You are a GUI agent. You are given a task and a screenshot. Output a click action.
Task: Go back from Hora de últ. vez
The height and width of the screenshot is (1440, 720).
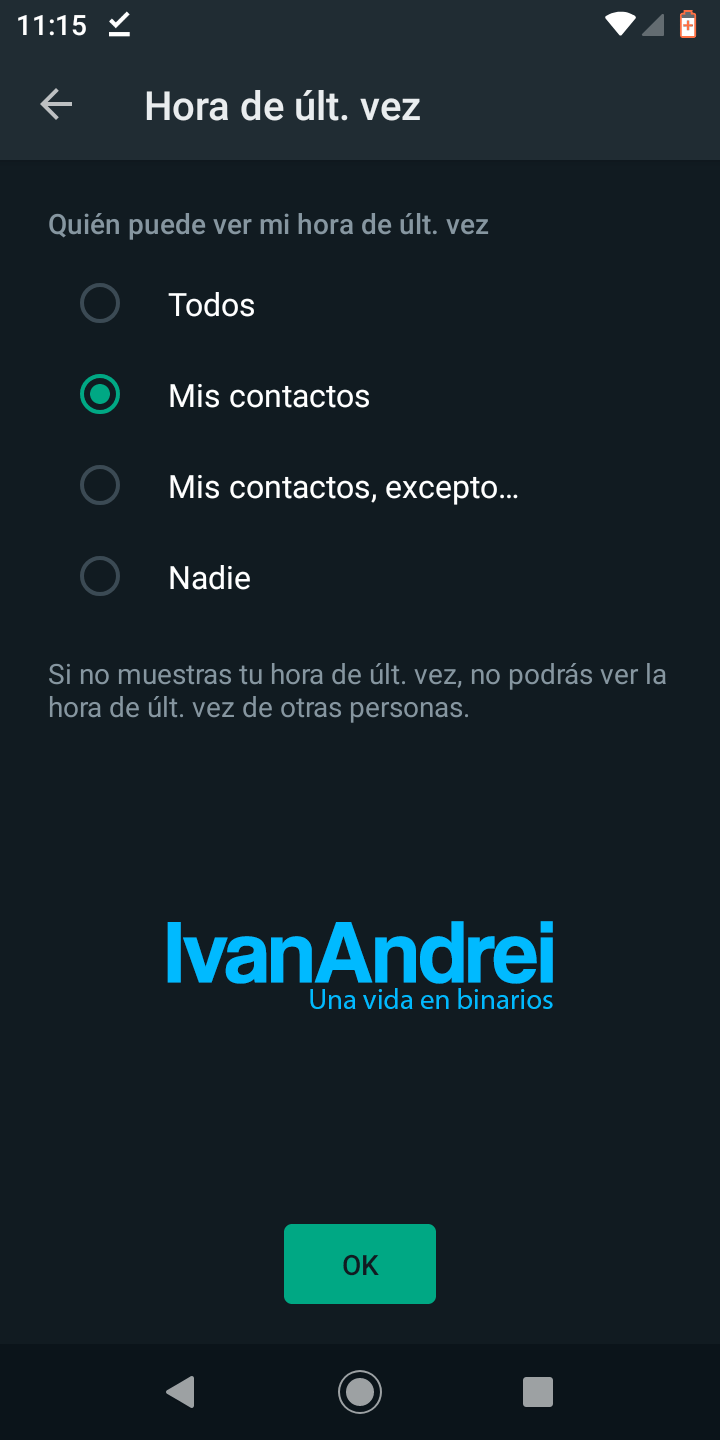(x=56, y=105)
